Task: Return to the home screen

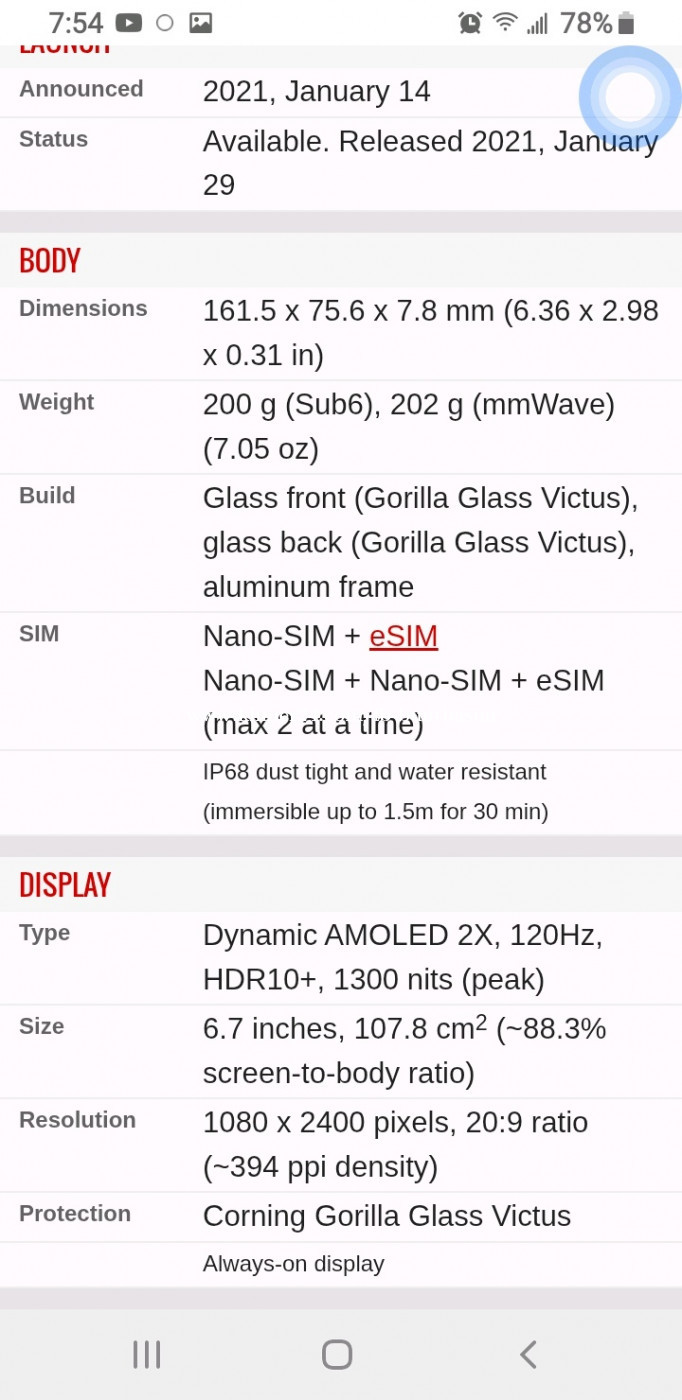Action: pos(337,1354)
